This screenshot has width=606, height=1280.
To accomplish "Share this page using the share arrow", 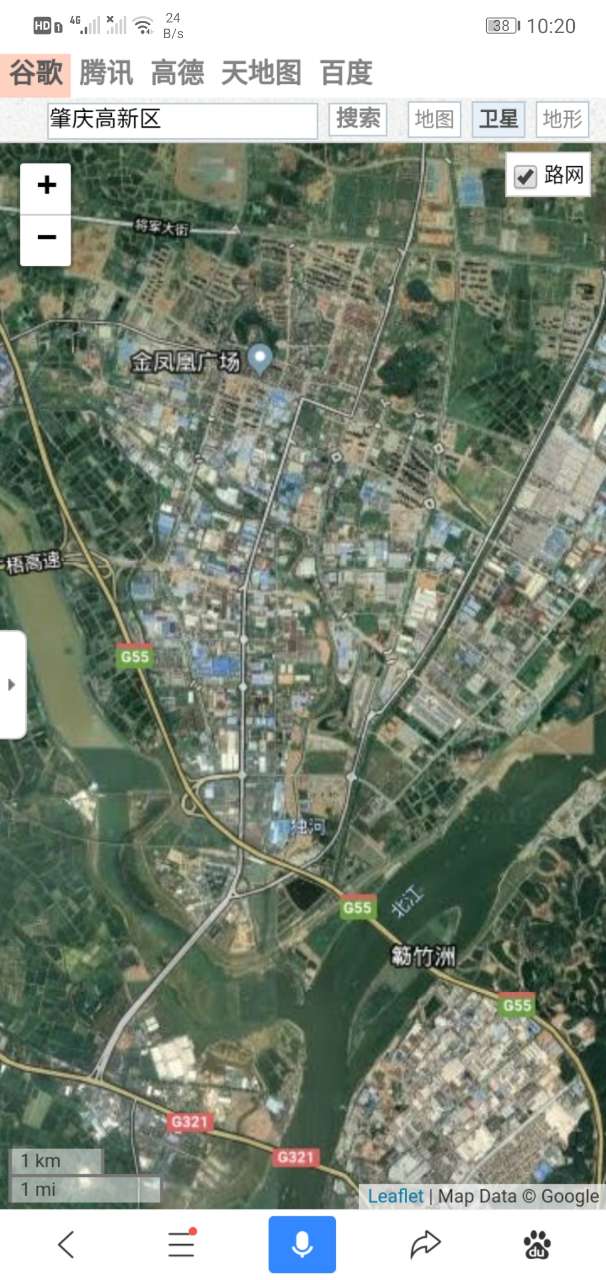I will pyautogui.click(x=425, y=1244).
